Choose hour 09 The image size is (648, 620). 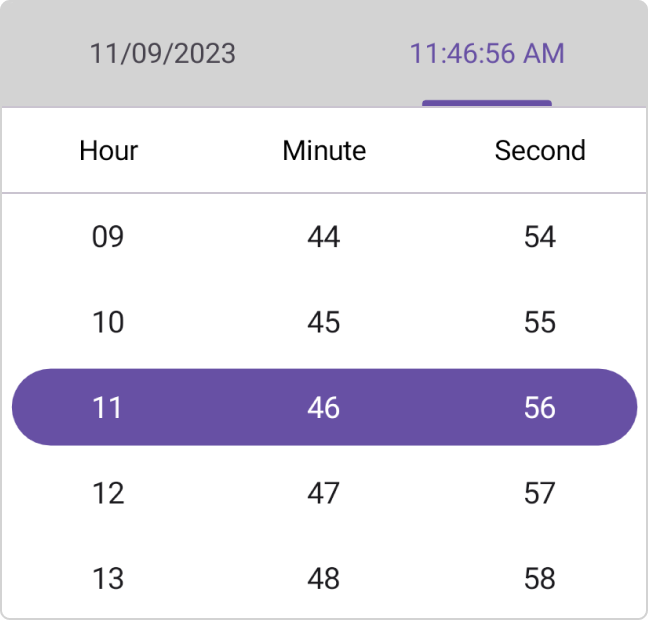click(x=108, y=237)
